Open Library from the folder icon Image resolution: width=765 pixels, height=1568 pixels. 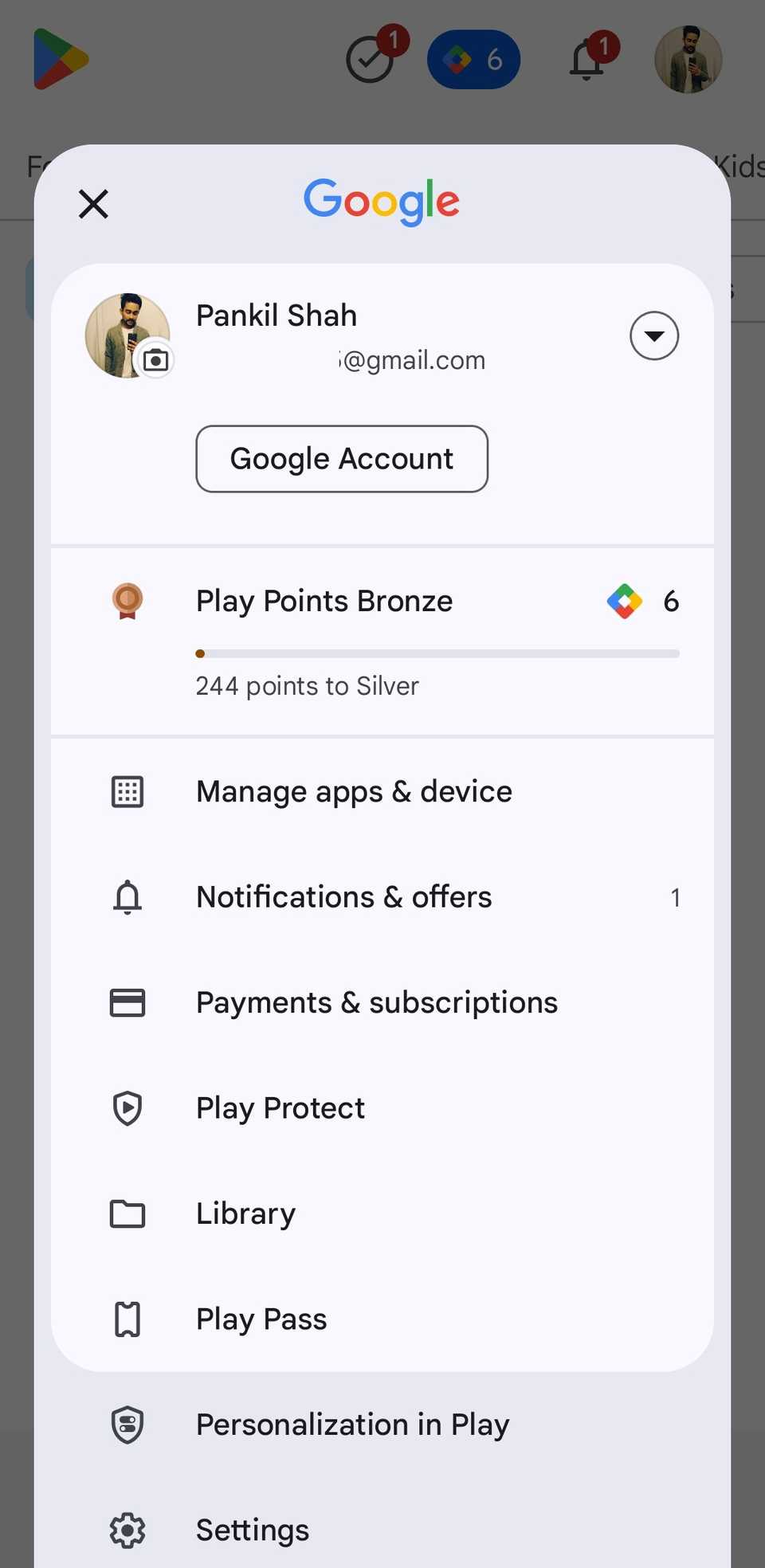tap(127, 1213)
